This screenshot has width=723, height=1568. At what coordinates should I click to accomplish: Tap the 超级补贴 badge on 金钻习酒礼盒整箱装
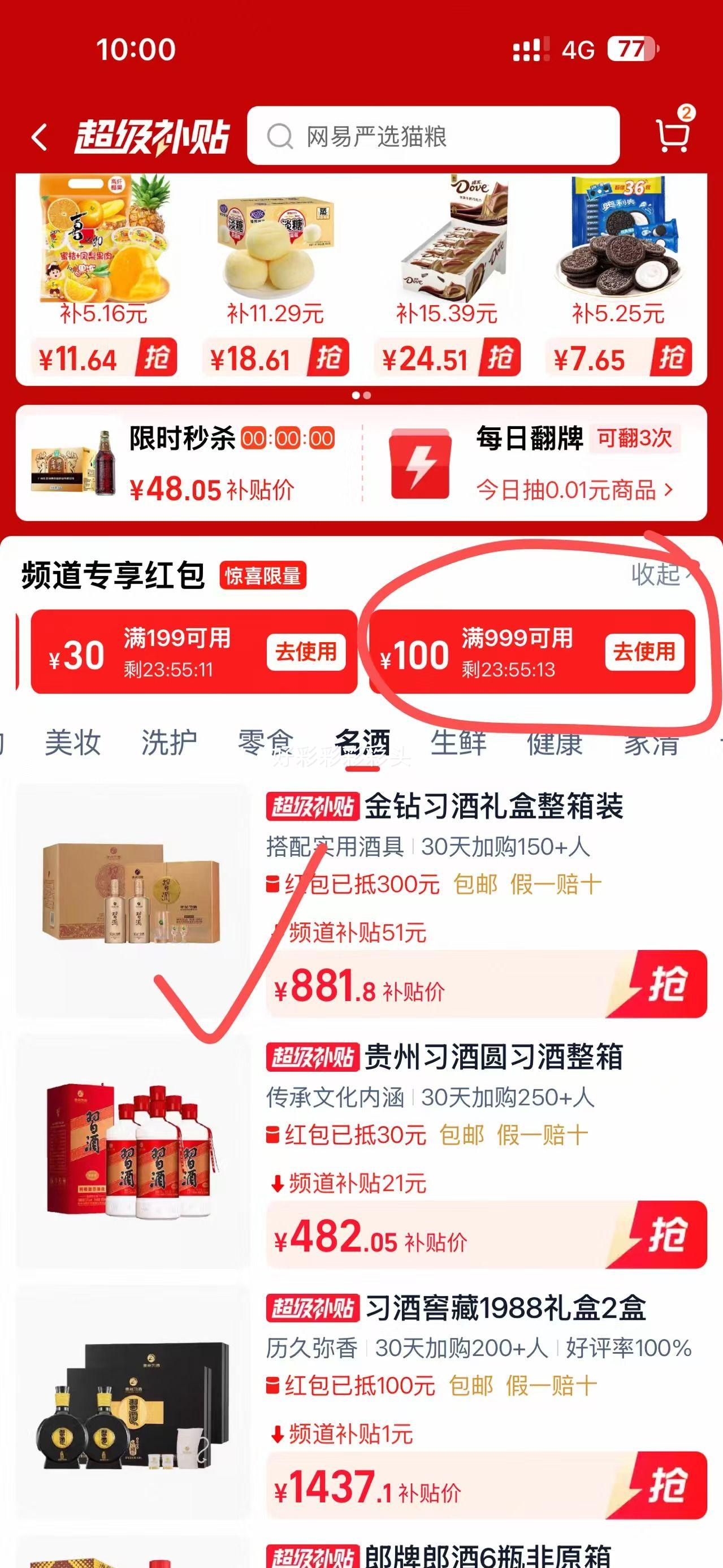coord(313,808)
